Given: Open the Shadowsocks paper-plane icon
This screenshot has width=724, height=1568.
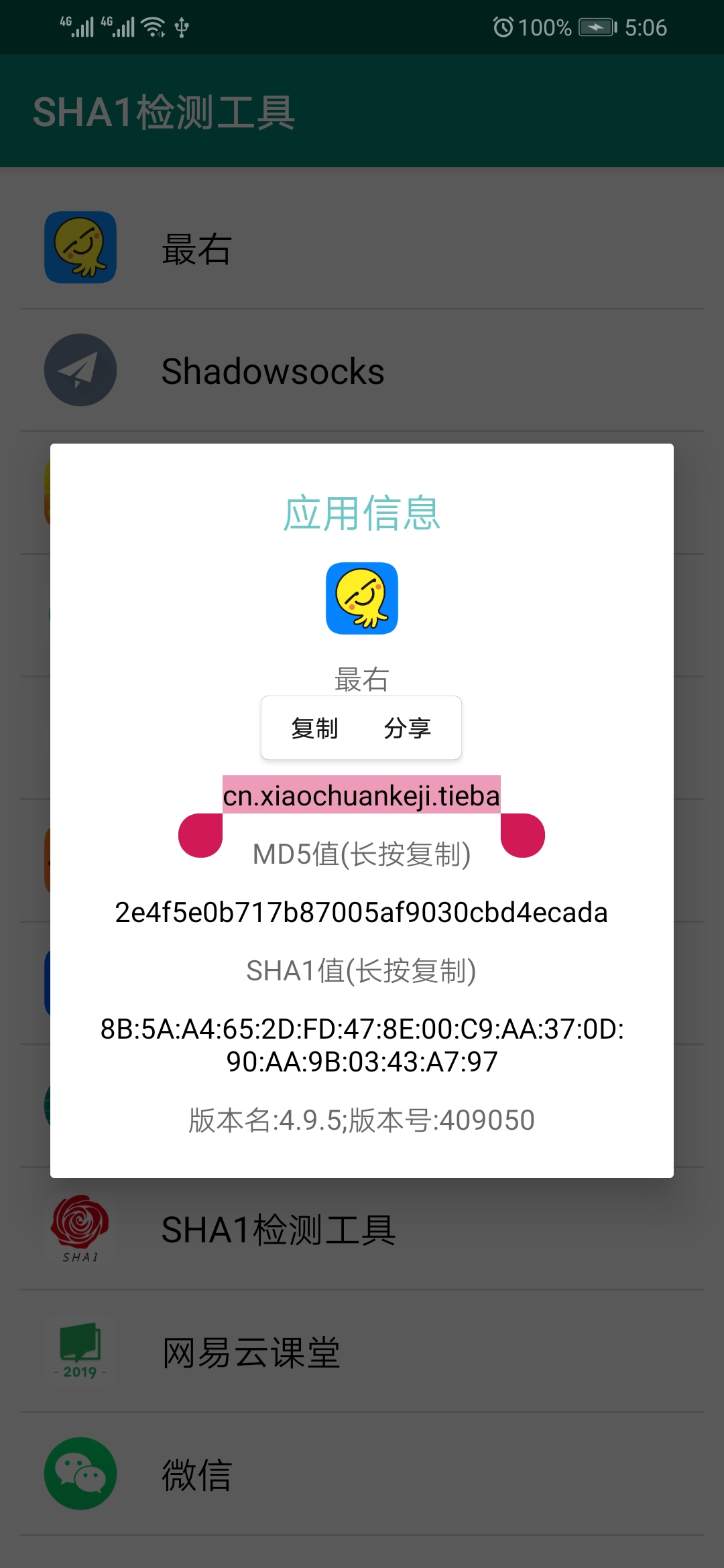Looking at the screenshot, I should tap(80, 371).
